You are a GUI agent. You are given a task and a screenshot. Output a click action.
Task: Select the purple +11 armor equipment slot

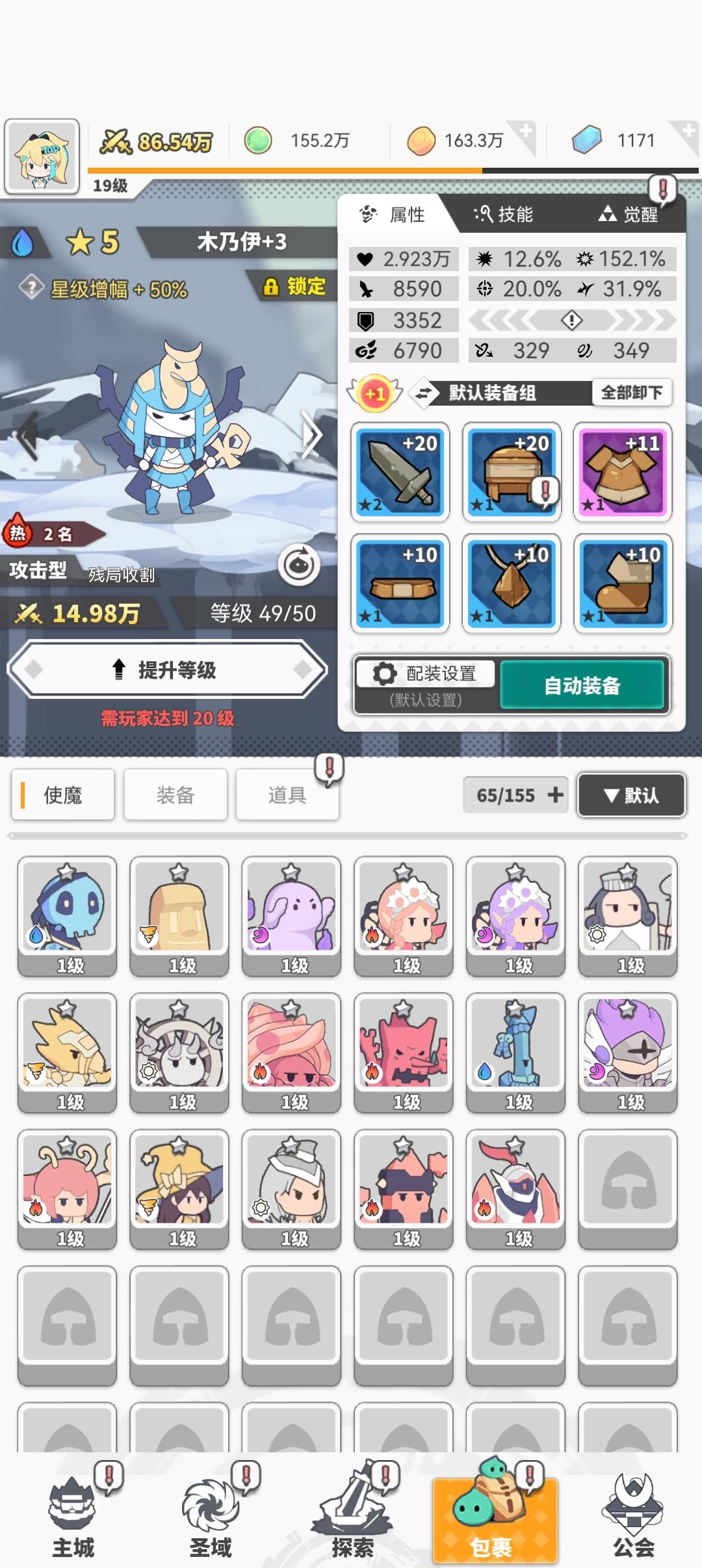623,471
